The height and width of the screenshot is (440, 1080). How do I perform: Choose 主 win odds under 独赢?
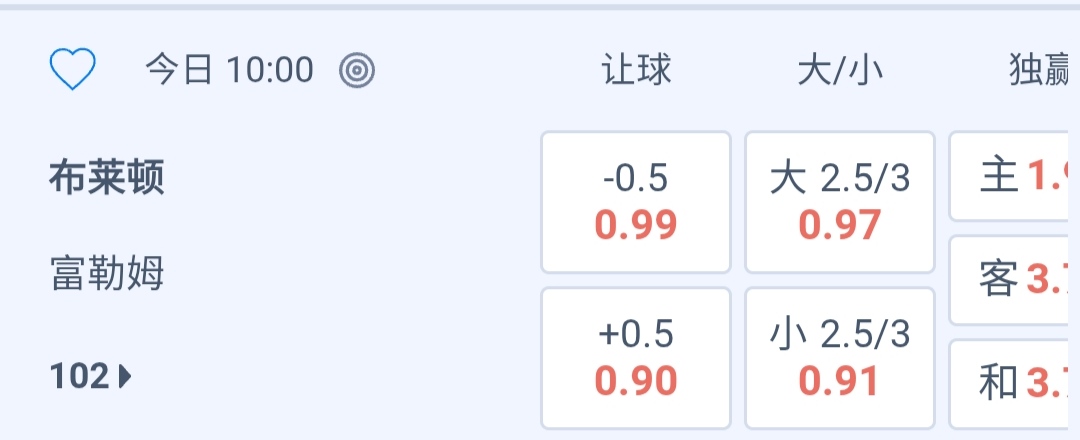click(1012, 177)
